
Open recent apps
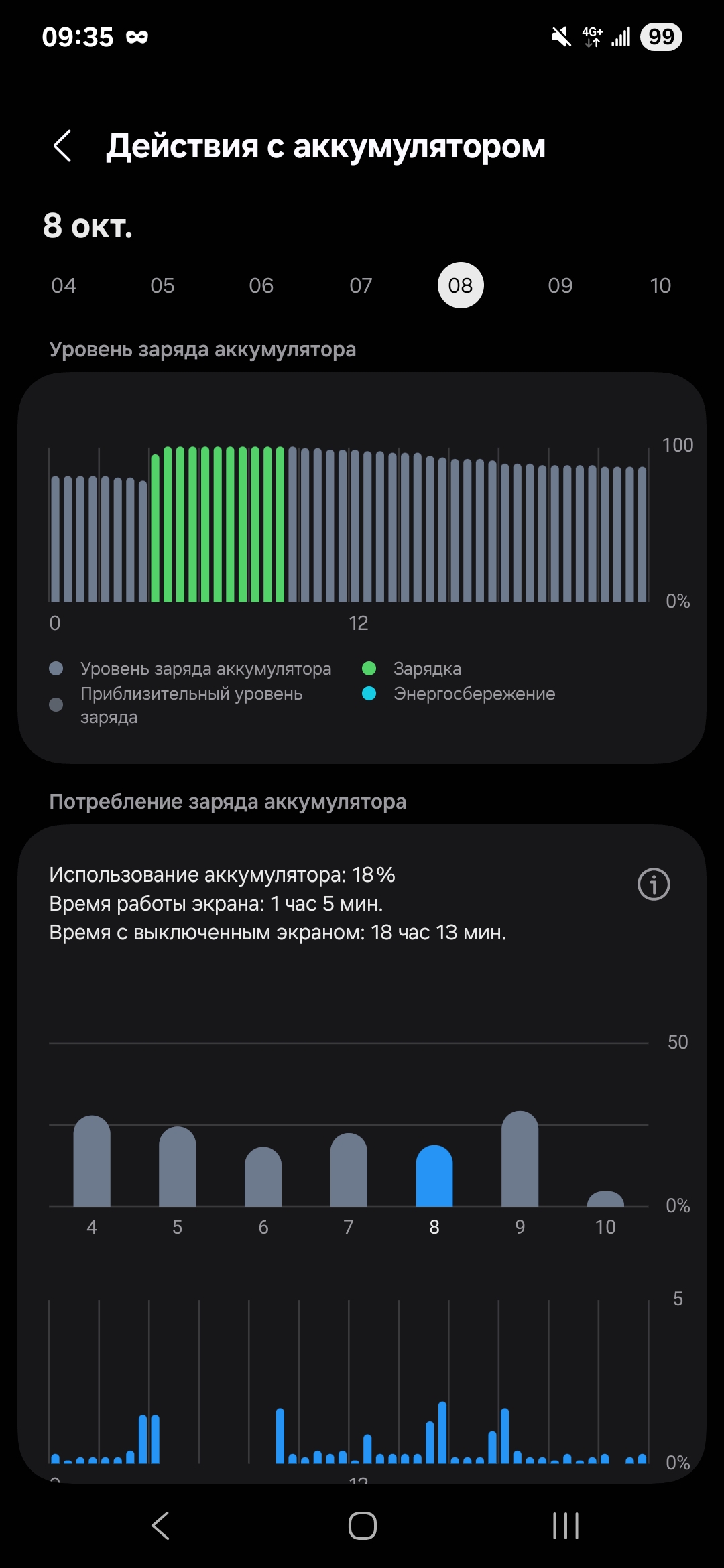click(565, 1526)
